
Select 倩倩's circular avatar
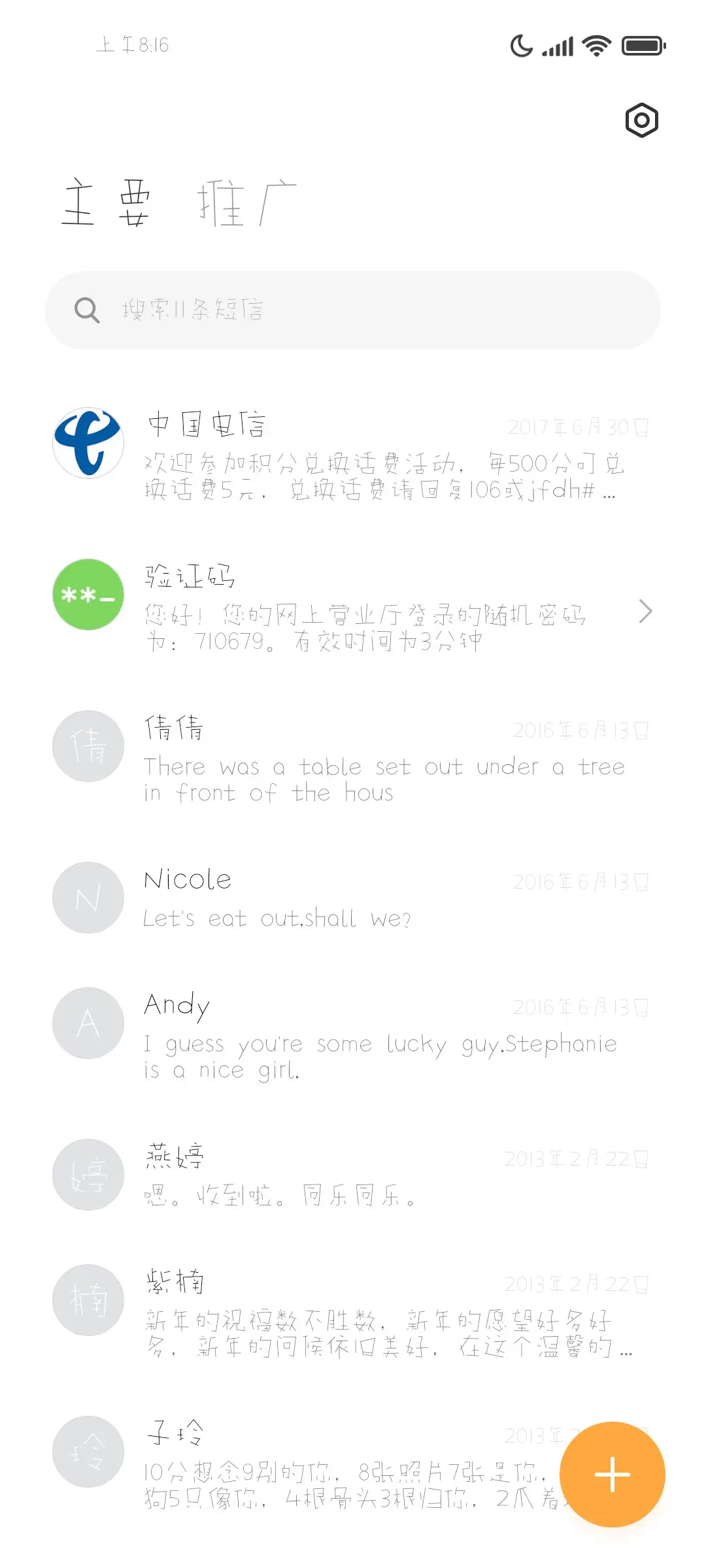[88, 747]
